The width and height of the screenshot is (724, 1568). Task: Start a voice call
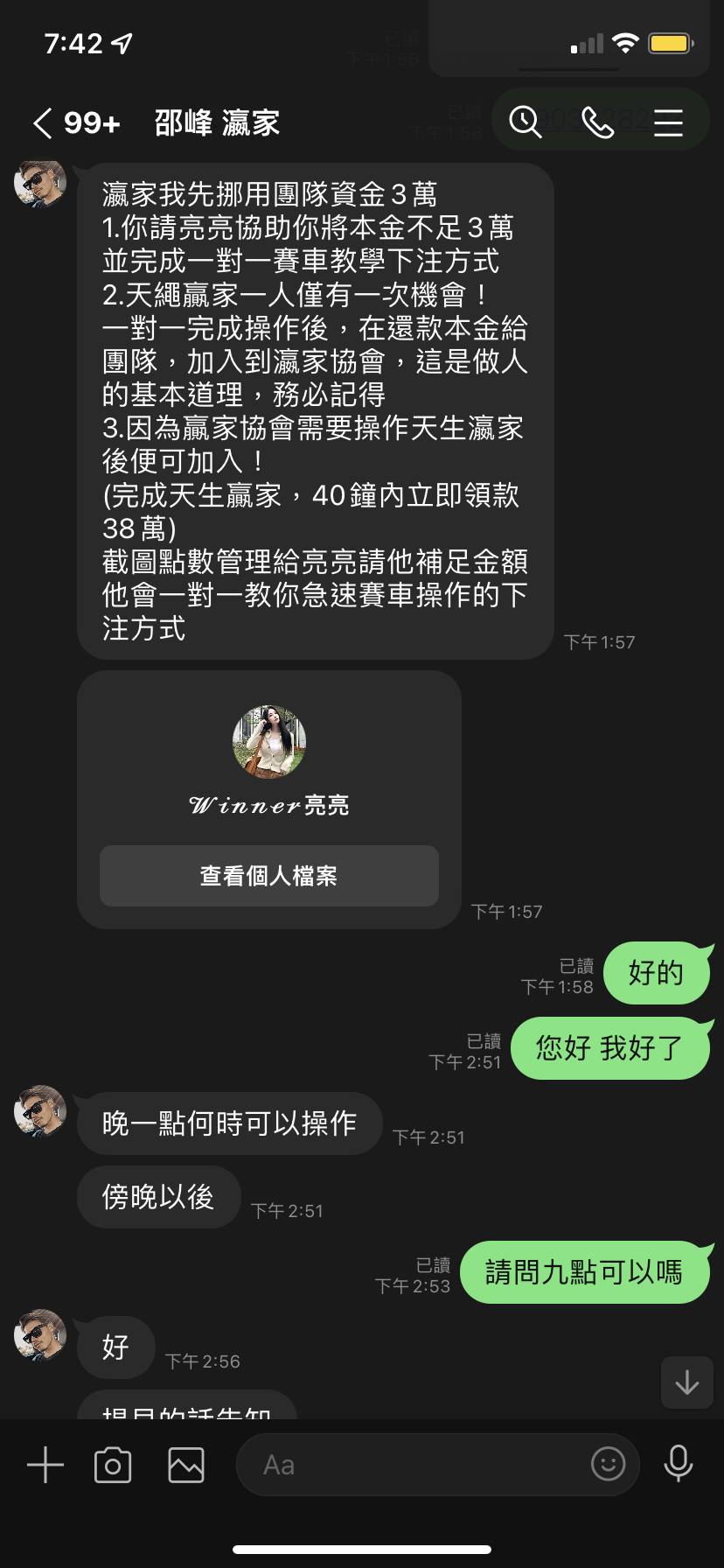[597, 122]
